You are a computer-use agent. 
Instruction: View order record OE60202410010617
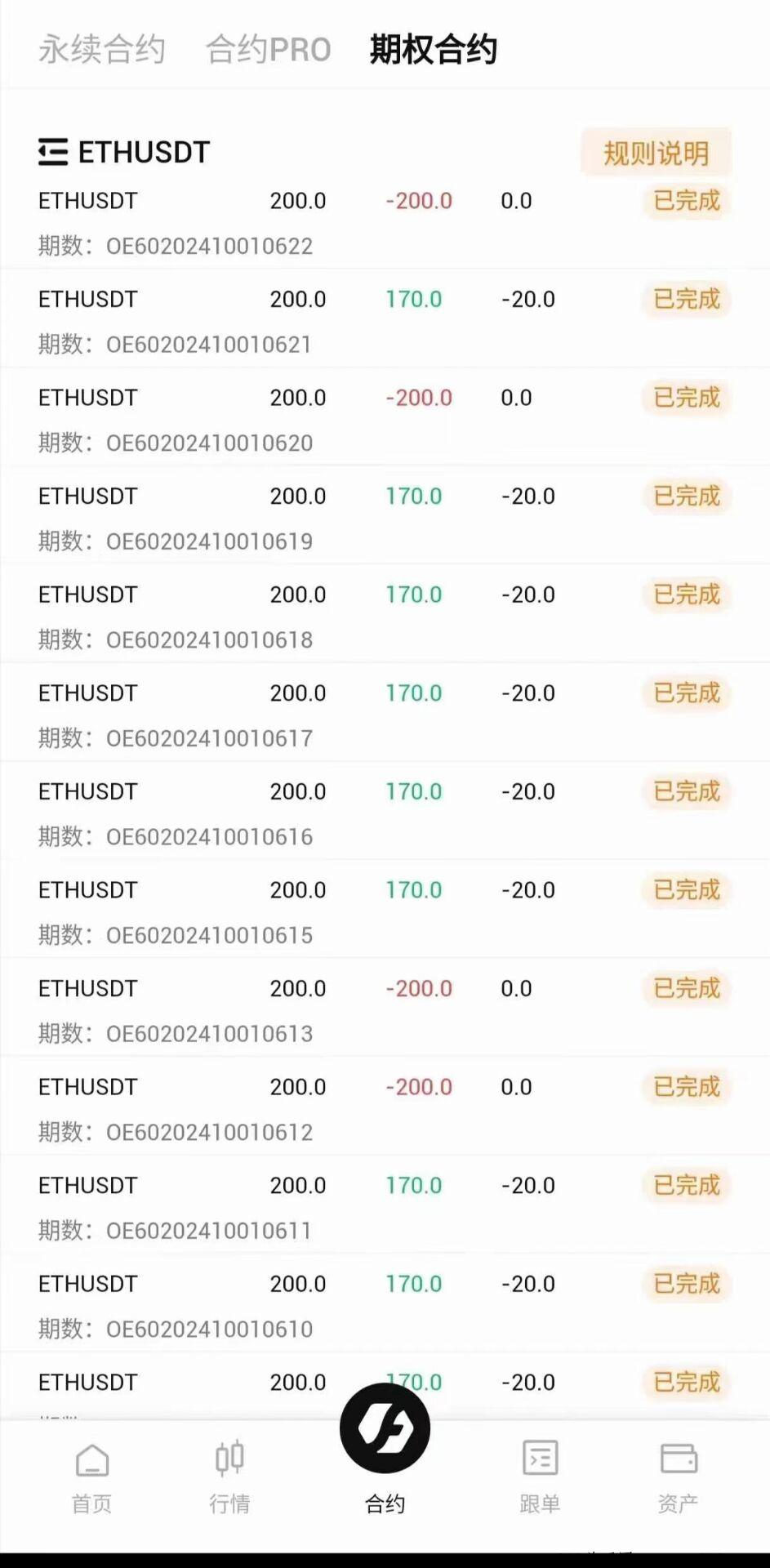pos(385,714)
